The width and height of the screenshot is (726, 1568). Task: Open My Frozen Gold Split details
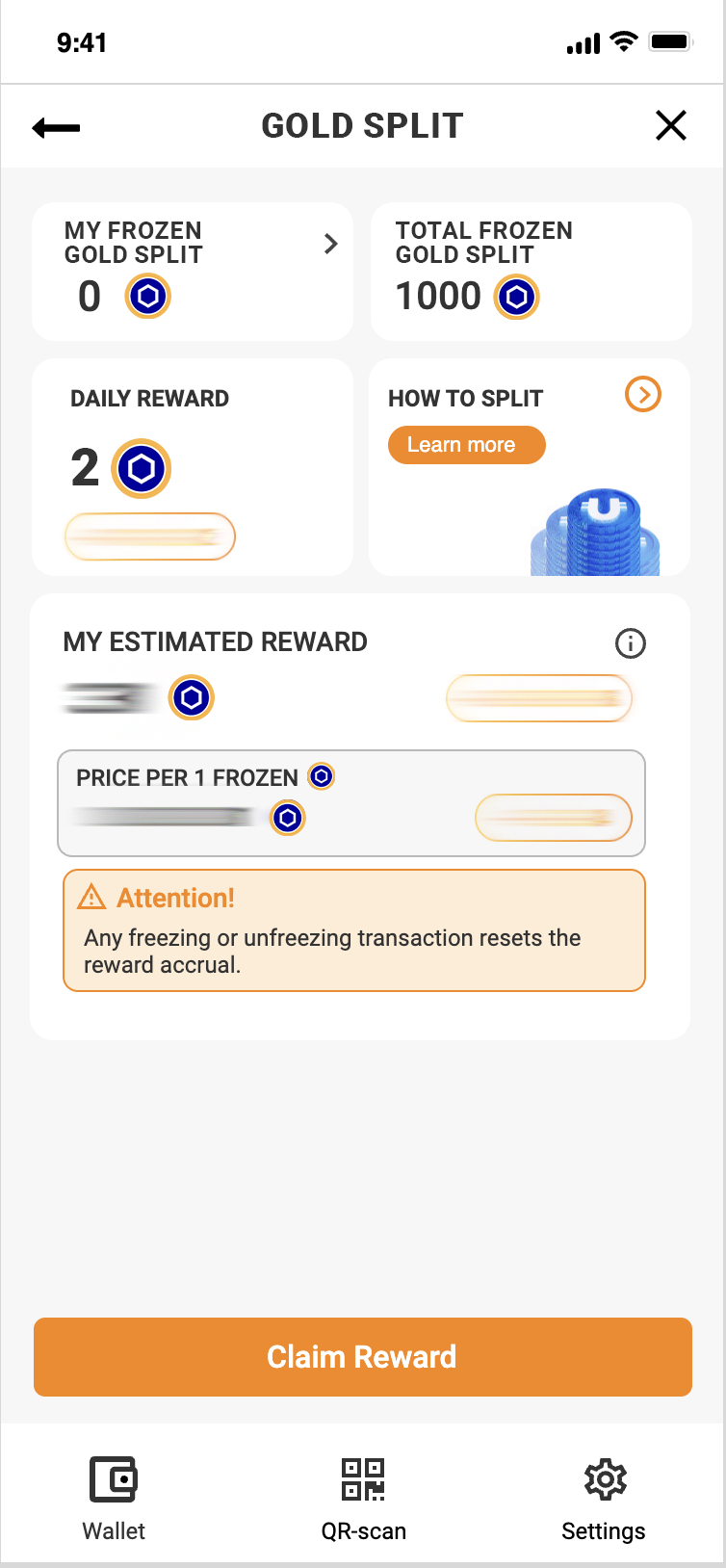click(330, 244)
